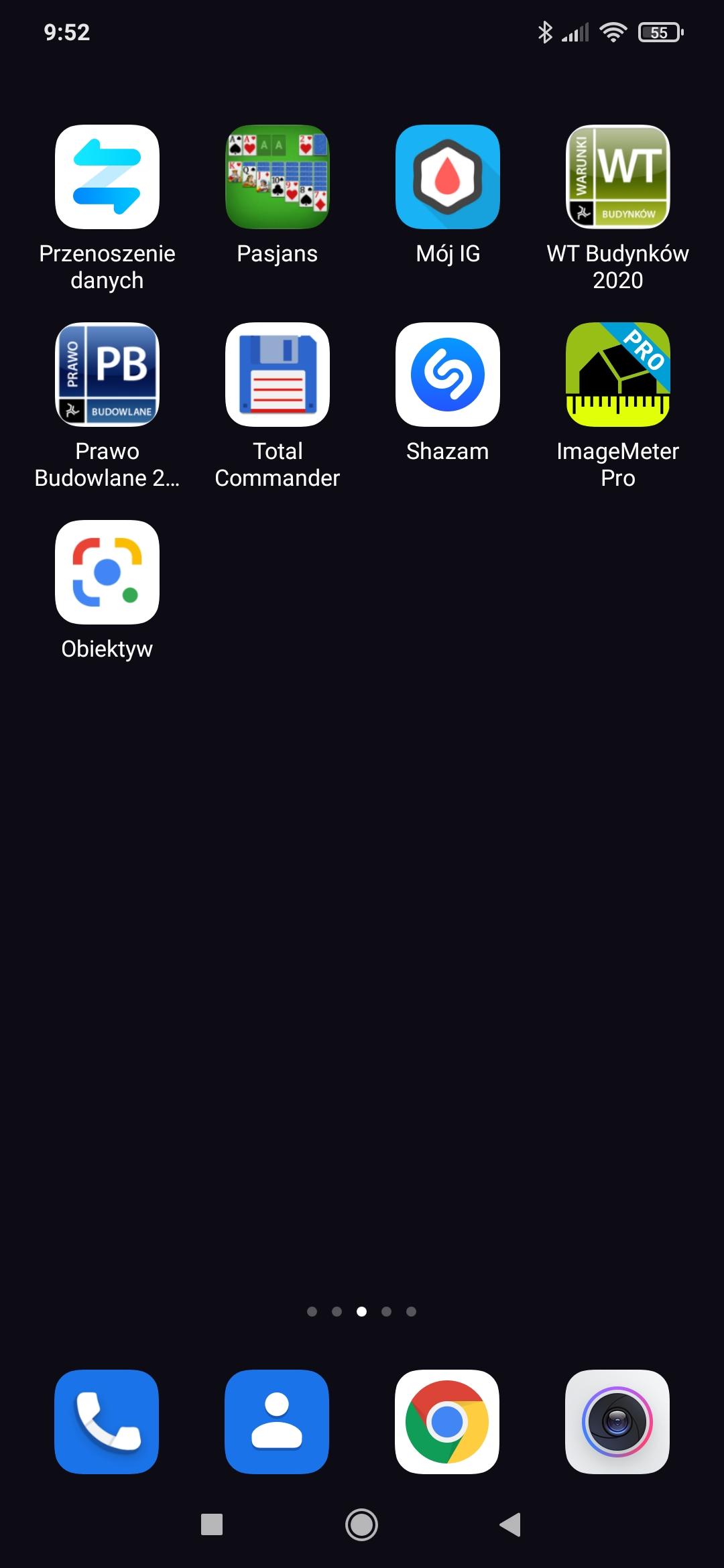Screen dimensions: 724x1568
Task: Open the Contacts app in the dock
Action: [277, 1421]
